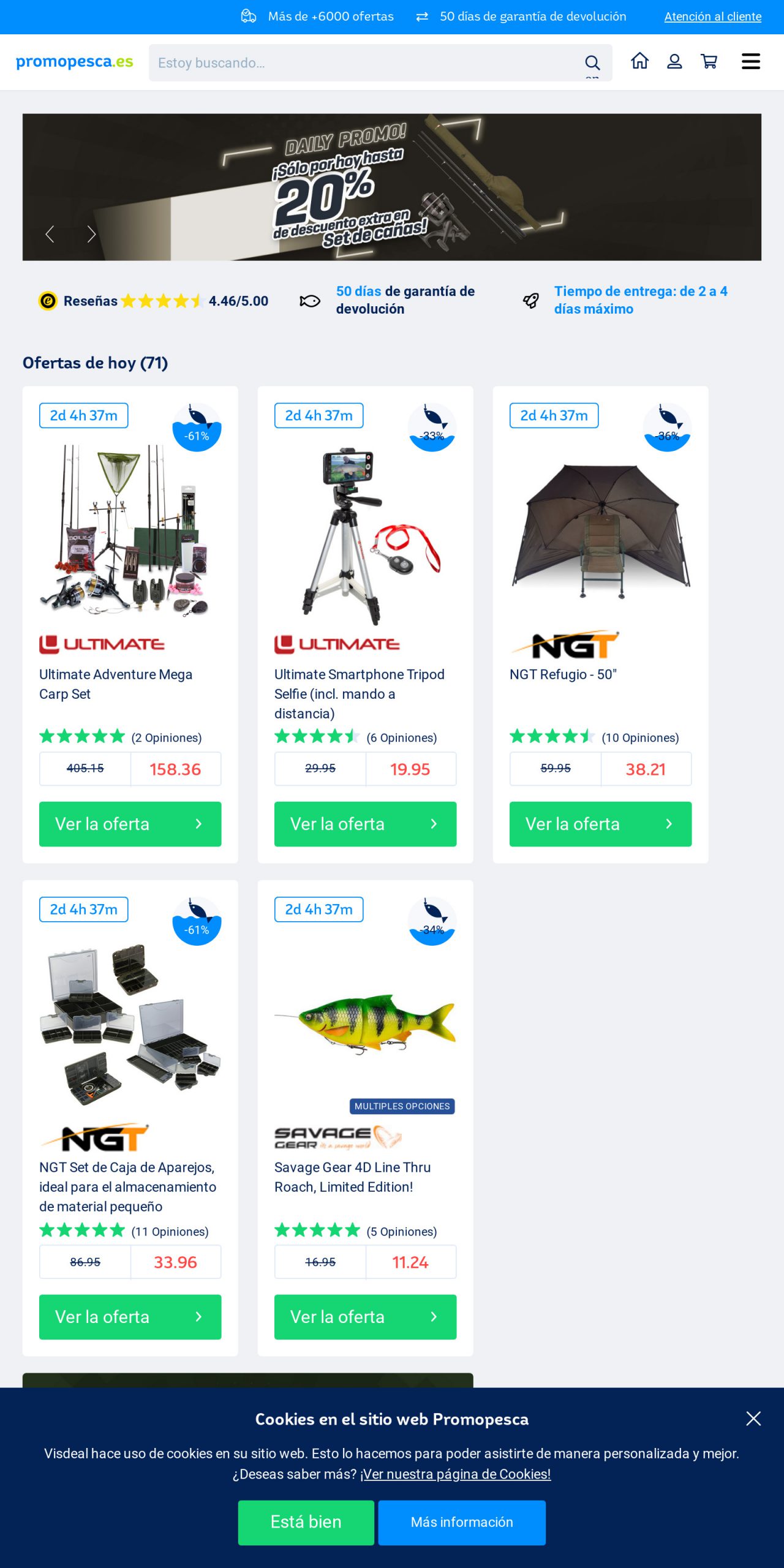Image resolution: width=784 pixels, height=1568 pixels.
Task: Open Más información about cookies
Action: tap(462, 1522)
